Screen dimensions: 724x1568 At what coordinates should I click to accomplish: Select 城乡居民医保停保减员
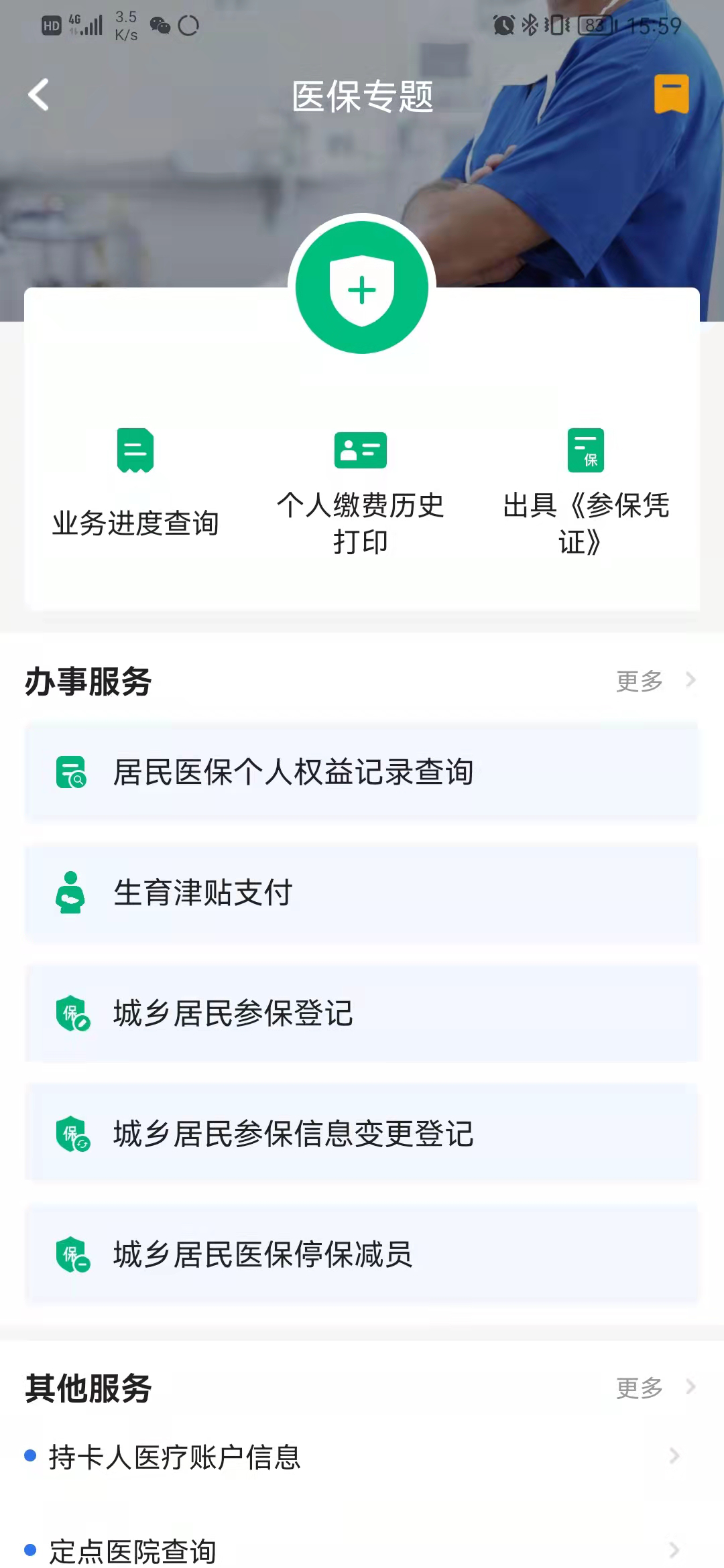[362, 1254]
